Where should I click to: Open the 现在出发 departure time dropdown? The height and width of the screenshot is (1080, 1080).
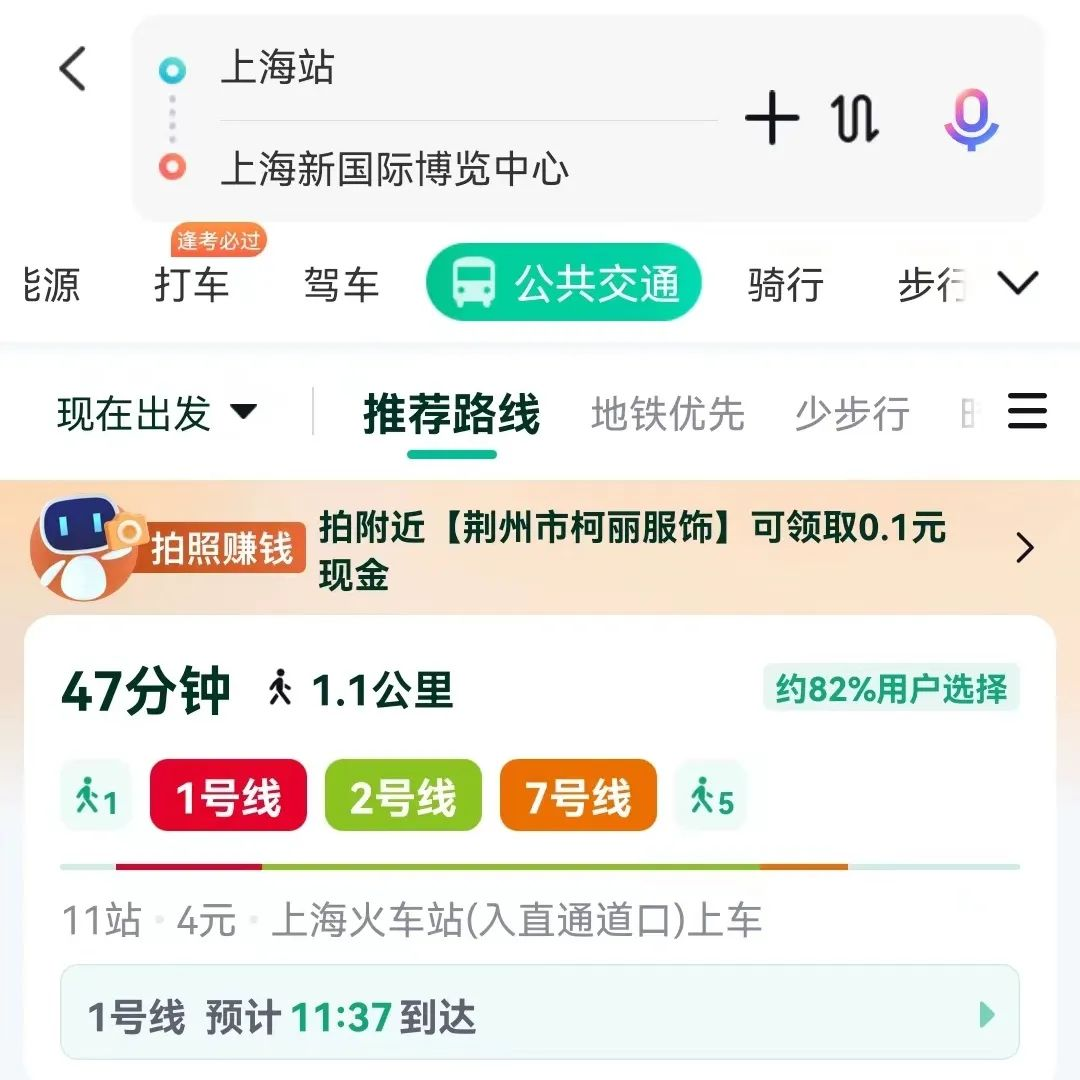coord(157,413)
